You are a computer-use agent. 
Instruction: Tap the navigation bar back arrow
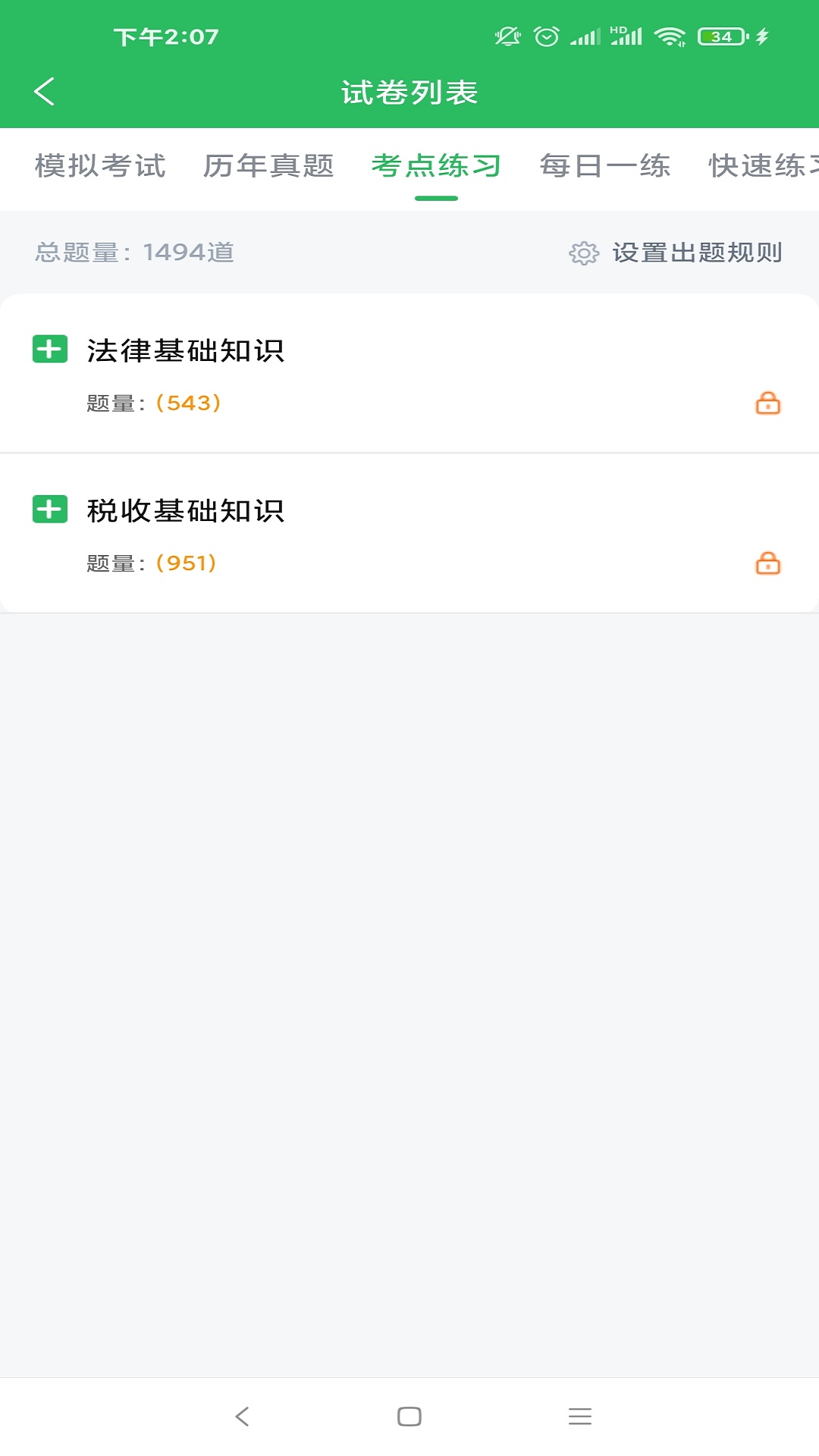pyautogui.click(x=240, y=1416)
